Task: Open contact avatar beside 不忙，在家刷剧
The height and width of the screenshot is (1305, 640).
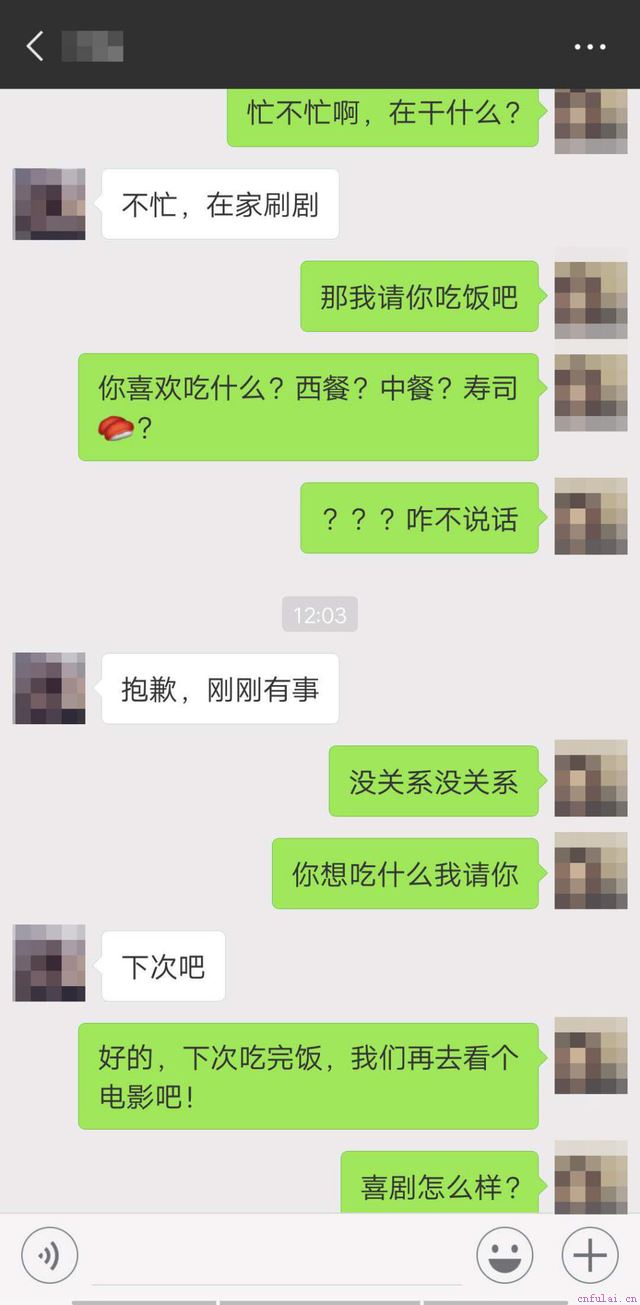Action: click(x=49, y=204)
